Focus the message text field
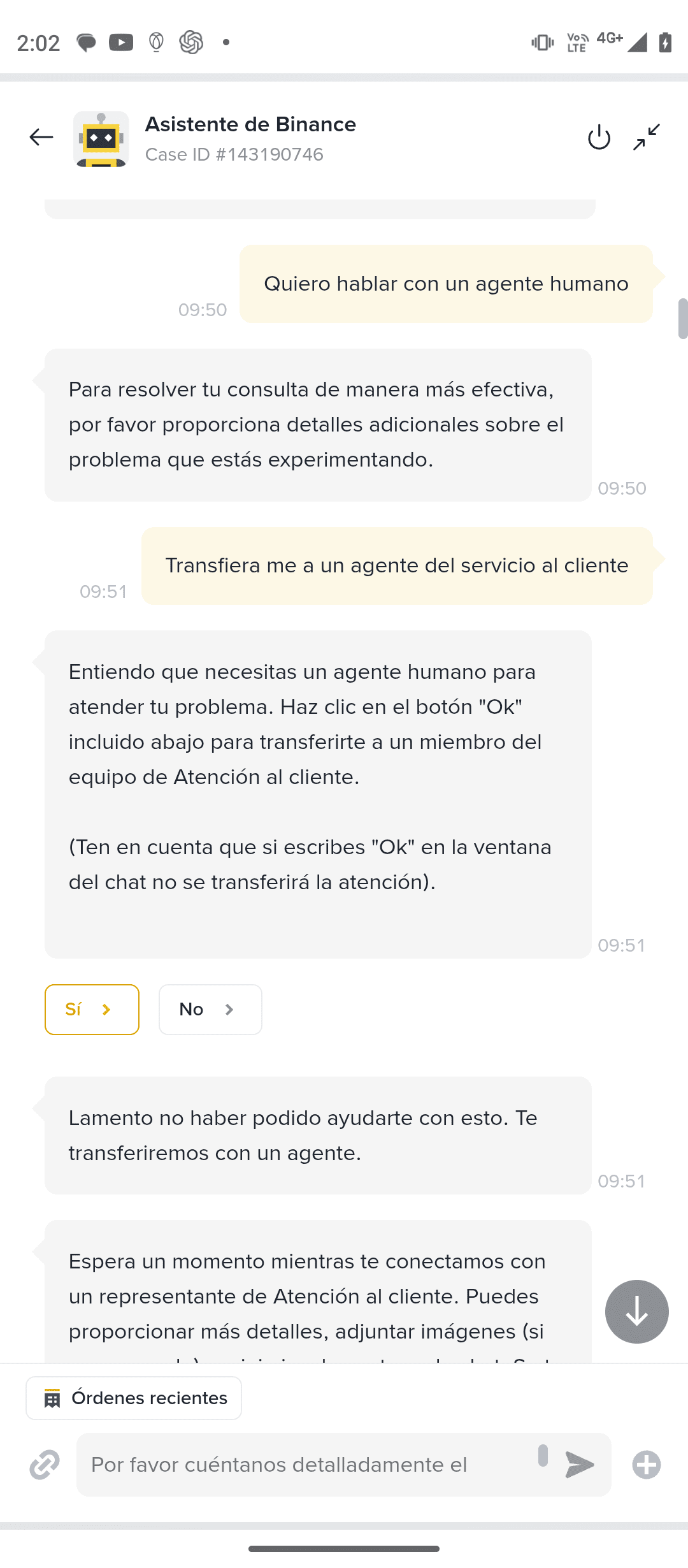The width and height of the screenshot is (688, 1568). tap(306, 1464)
